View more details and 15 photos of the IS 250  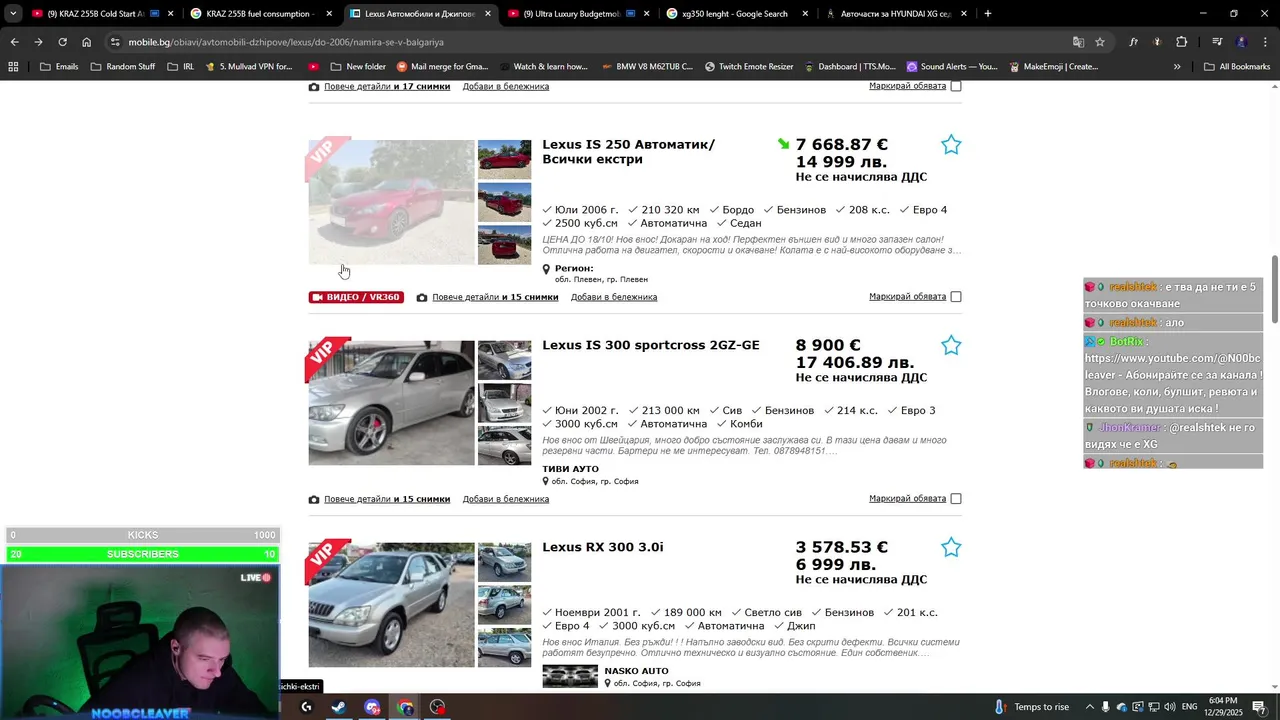click(494, 297)
